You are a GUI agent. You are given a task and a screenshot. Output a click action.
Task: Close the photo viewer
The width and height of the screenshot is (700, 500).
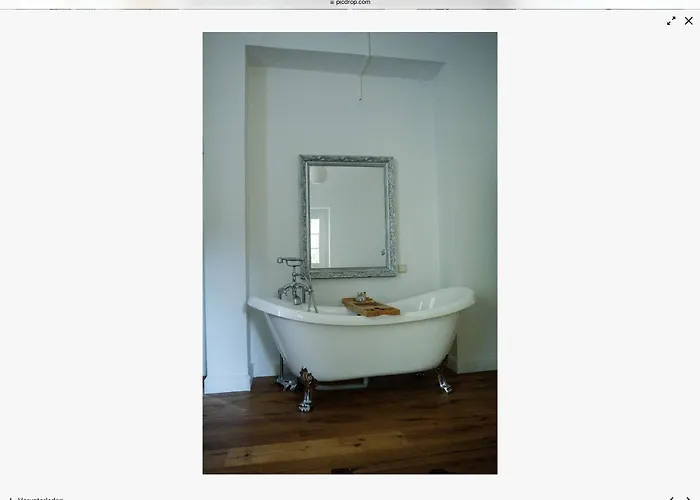pyautogui.click(x=689, y=21)
